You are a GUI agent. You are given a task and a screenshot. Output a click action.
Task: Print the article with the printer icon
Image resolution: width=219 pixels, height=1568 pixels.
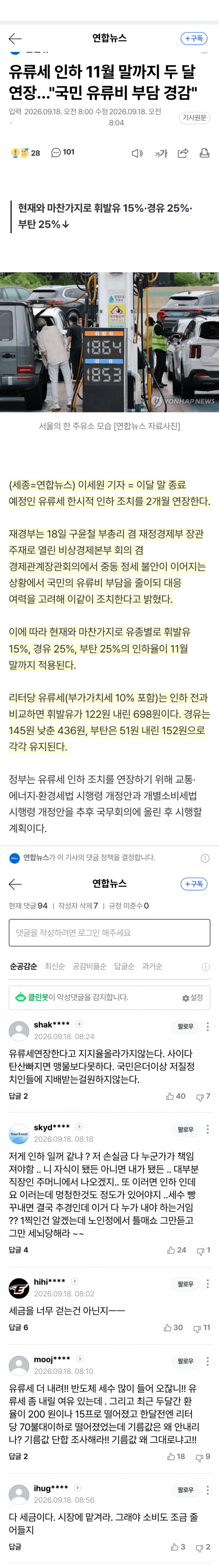click(204, 153)
